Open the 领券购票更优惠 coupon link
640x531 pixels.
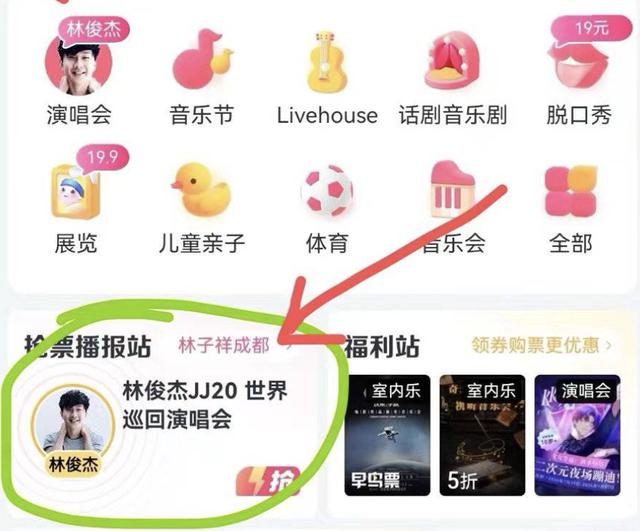click(542, 346)
